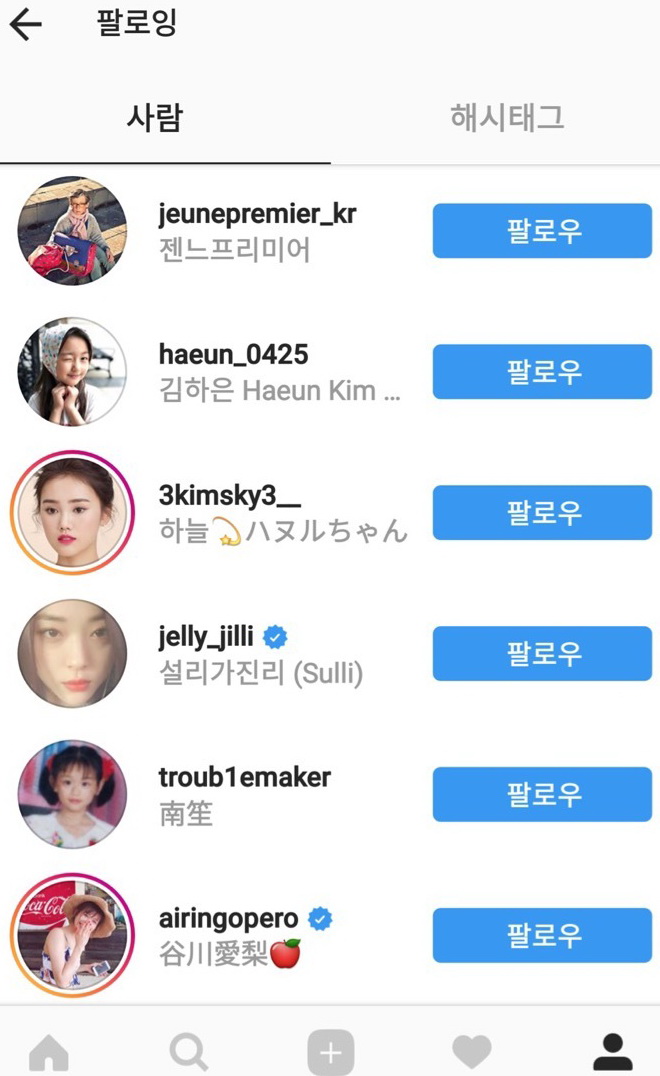660x1076 pixels.
Task: Switch to the 해시태그 tab
Action: (507, 118)
